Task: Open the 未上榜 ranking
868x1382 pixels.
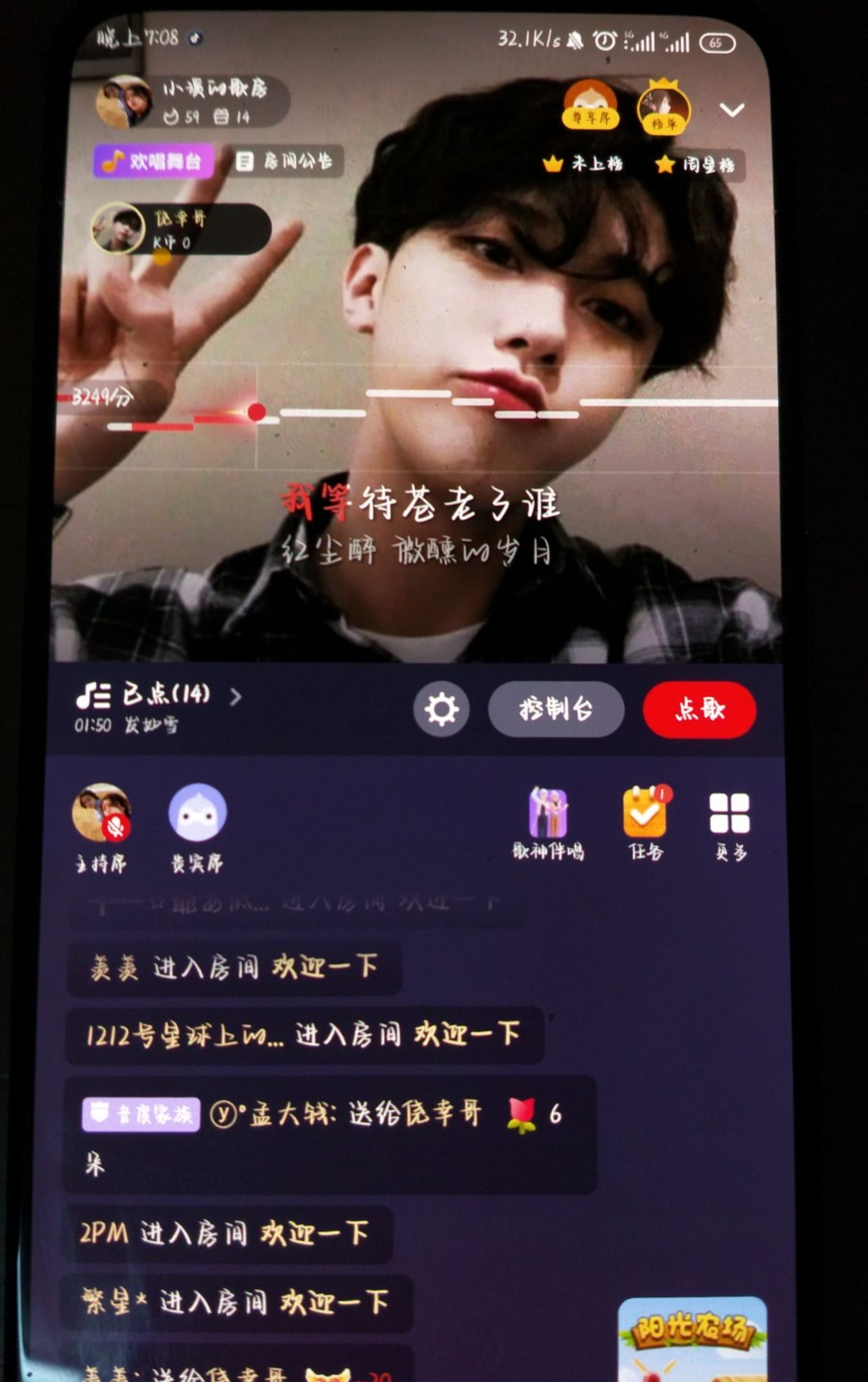Action: pos(582,165)
